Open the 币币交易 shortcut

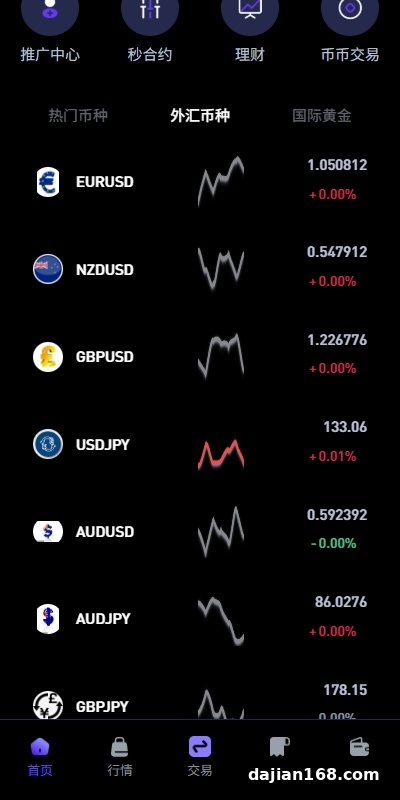pos(350,31)
